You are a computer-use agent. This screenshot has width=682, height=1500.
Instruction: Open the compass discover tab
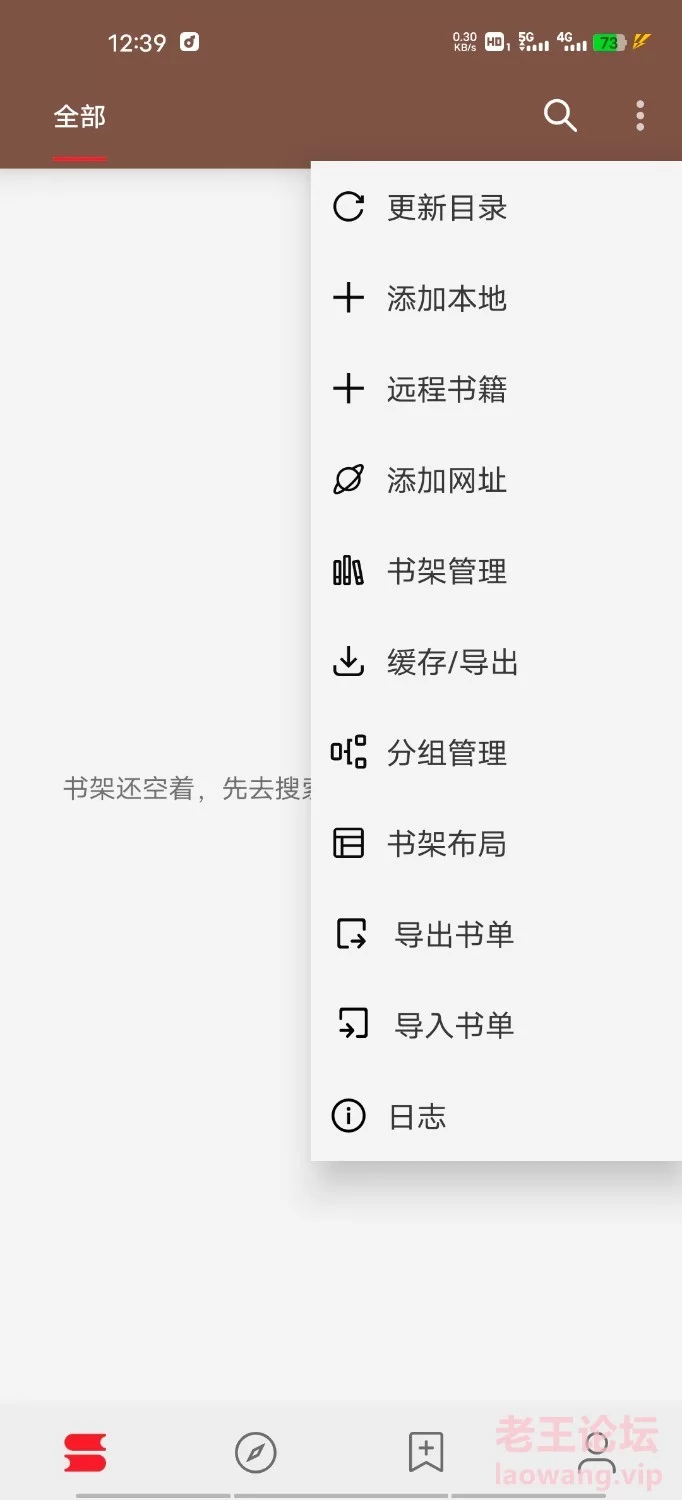[255, 1452]
